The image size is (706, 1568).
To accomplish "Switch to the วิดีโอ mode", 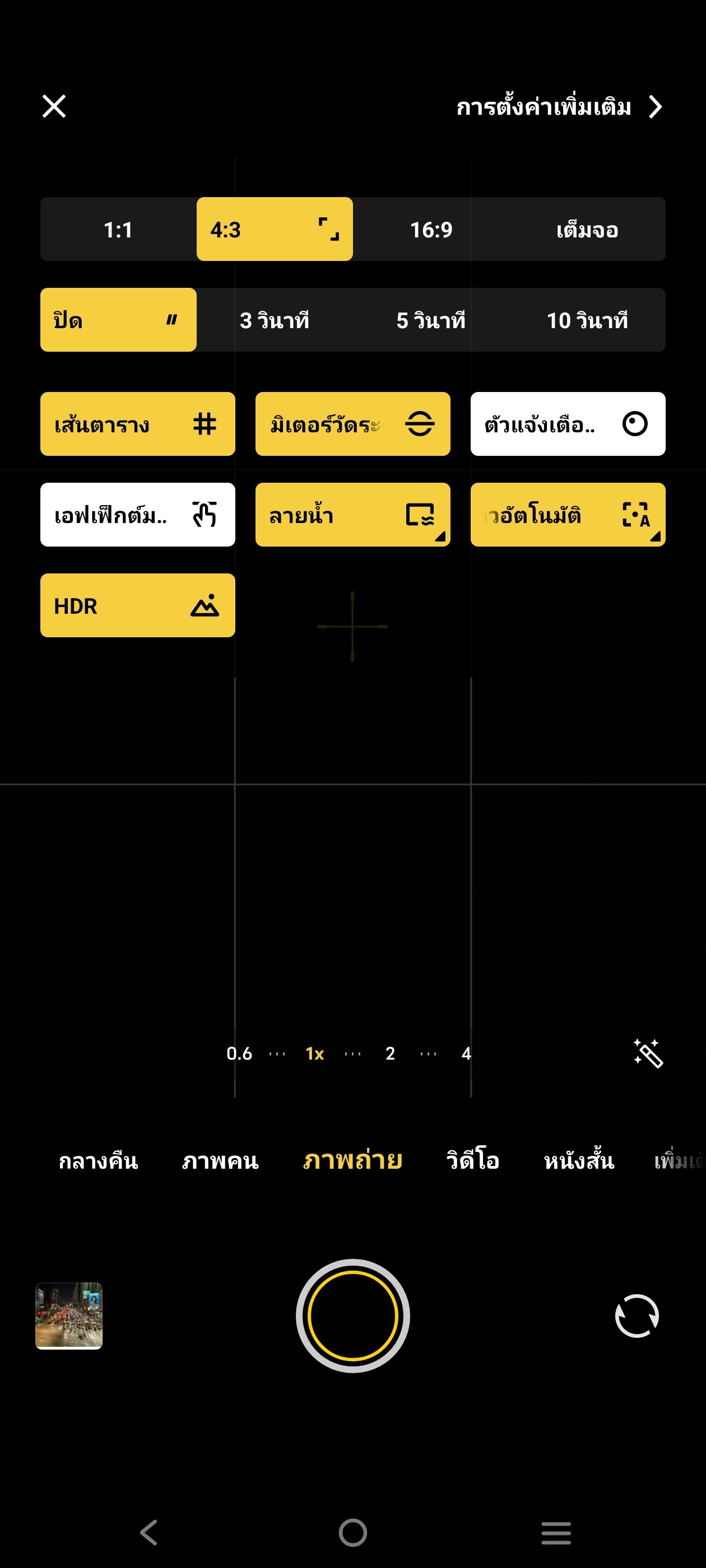I will 473,1161.
